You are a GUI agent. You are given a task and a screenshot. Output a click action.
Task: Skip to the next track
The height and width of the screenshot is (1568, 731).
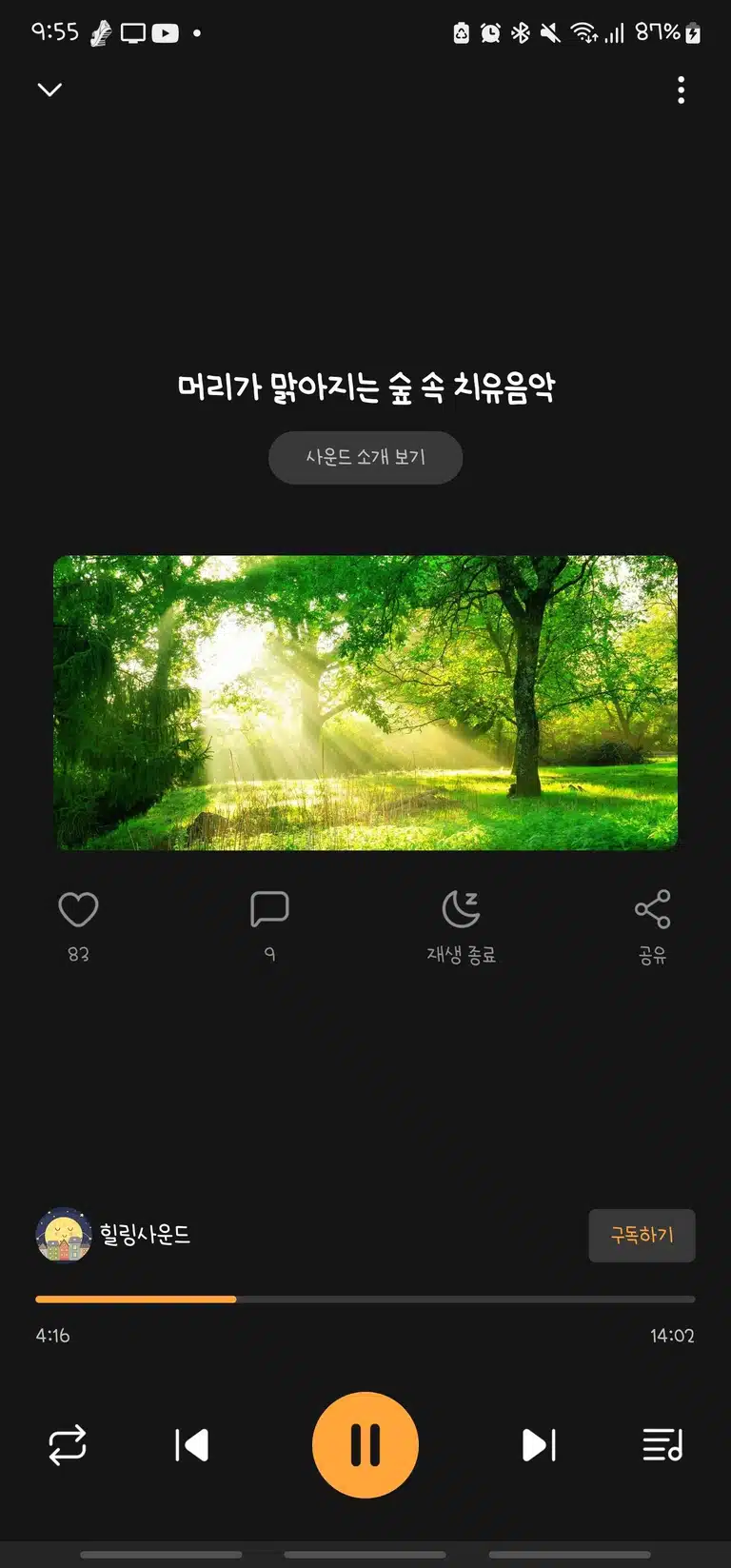pyautogui.click(x=539, y=1445)
